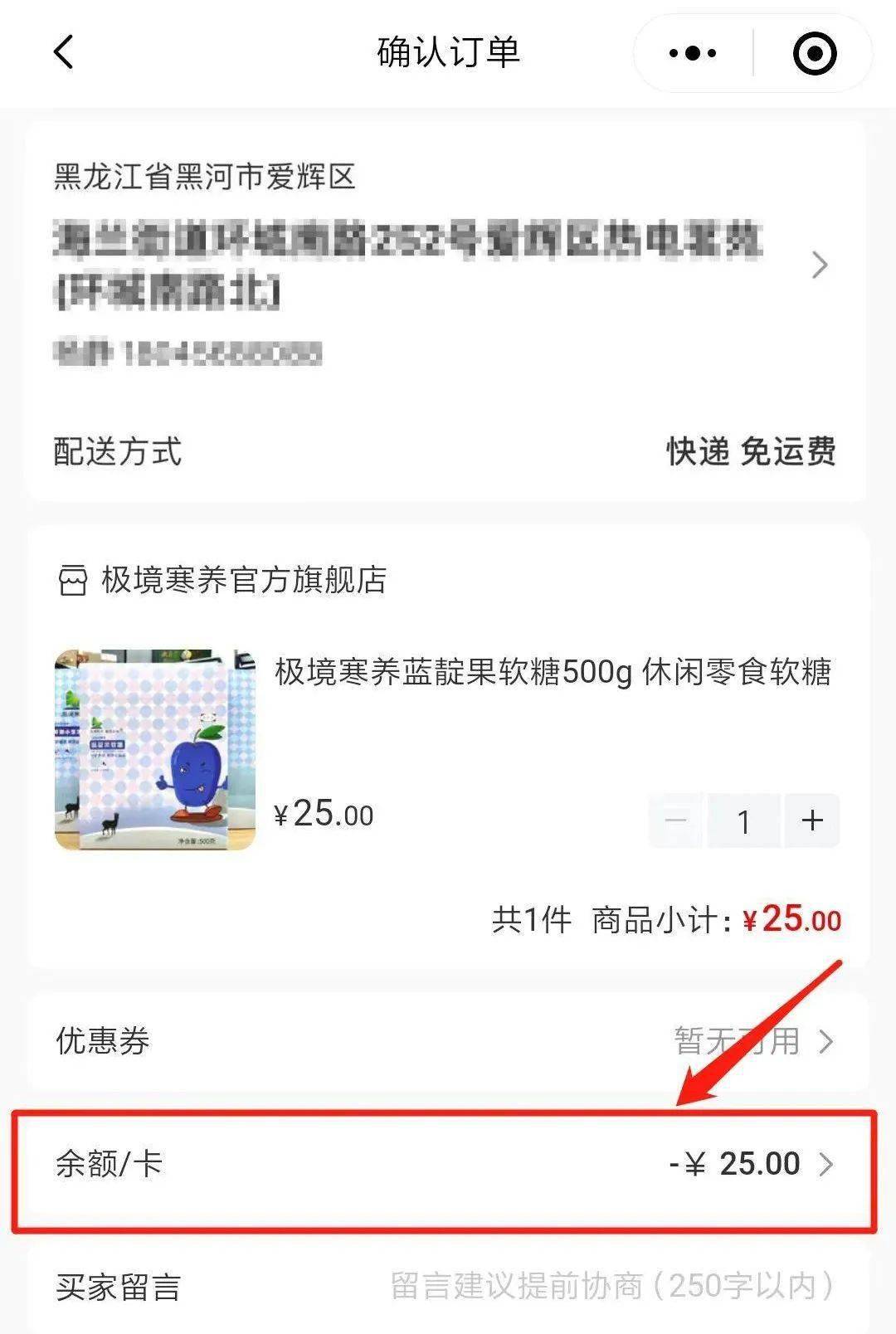Increase the quantity with the plus button
This screenshot has width=896, height=1334.
click(x=812, y=820)
